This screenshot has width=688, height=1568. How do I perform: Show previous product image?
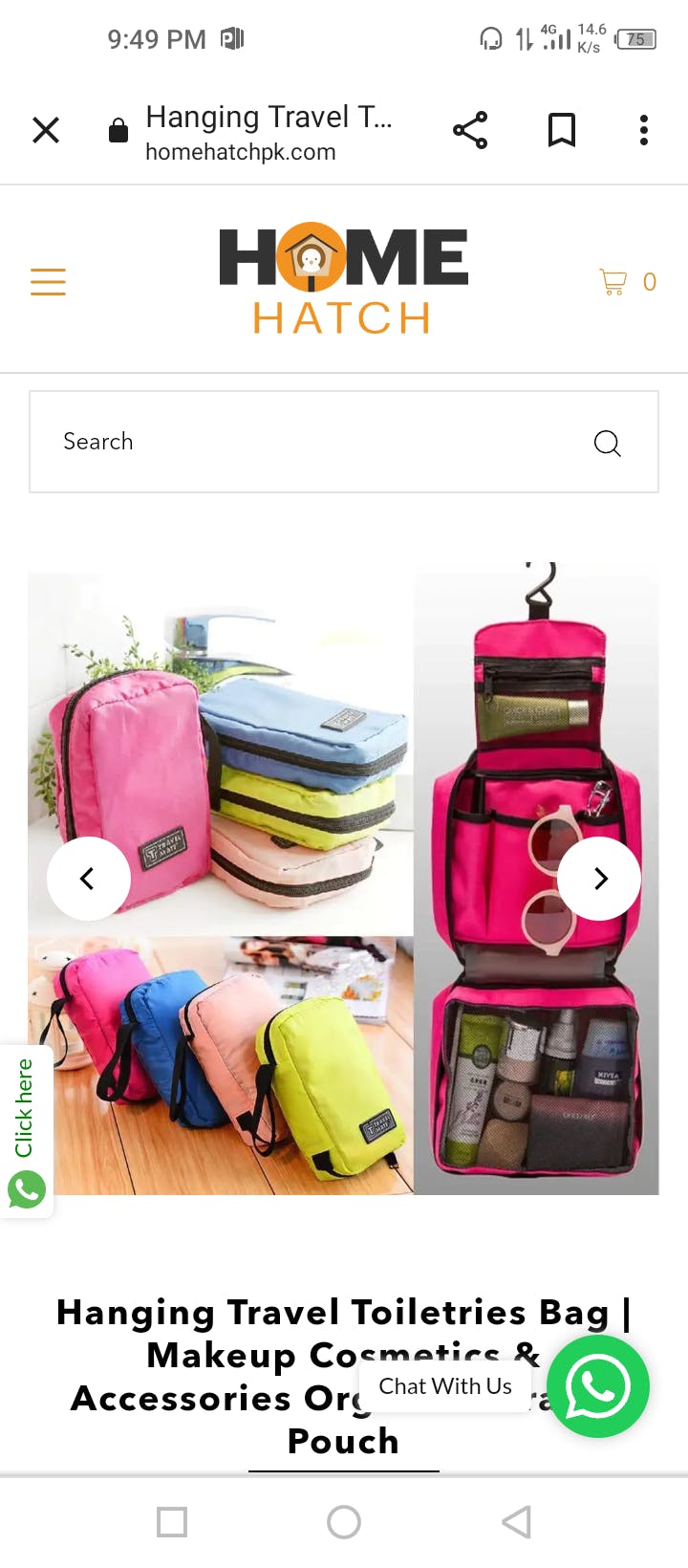point(88,879)
